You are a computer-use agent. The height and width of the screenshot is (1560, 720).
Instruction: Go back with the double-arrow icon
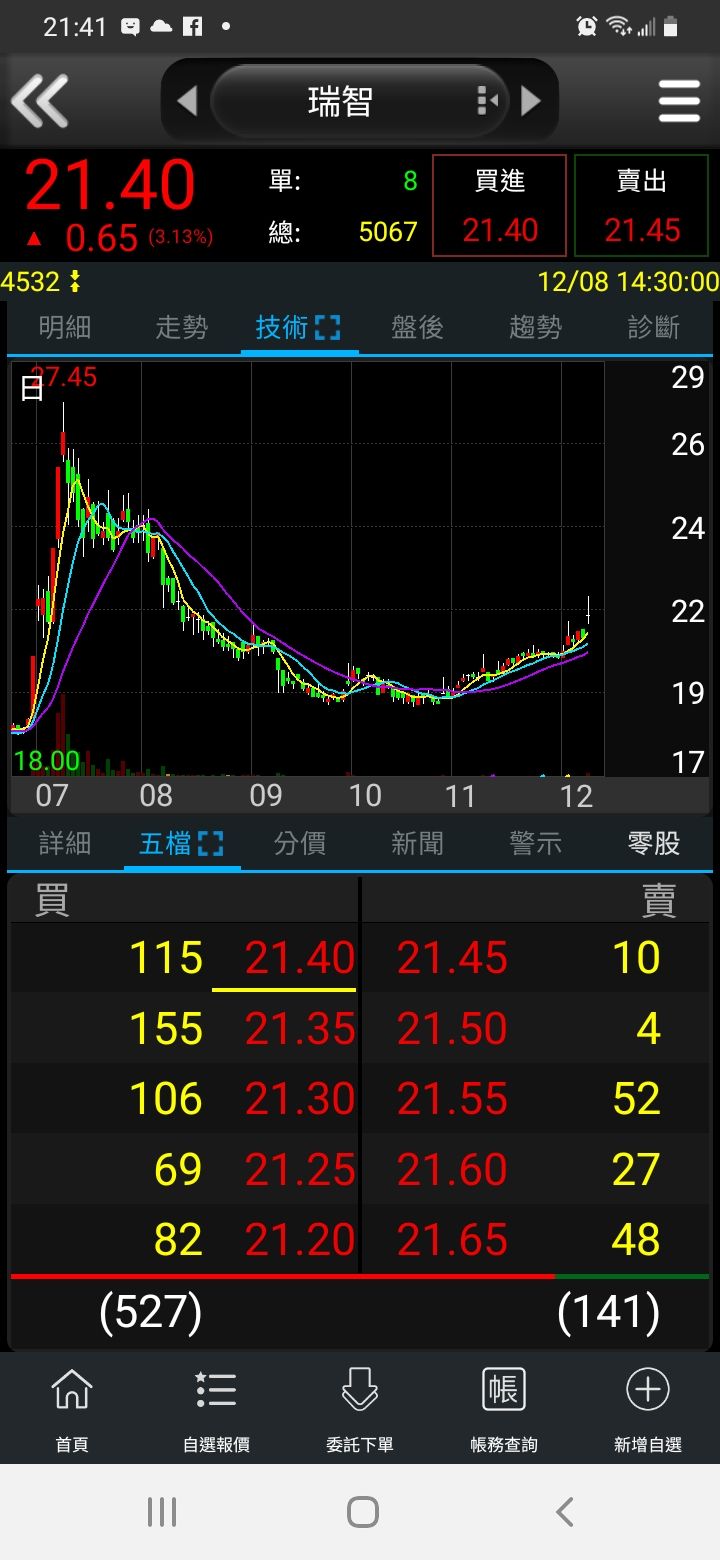pos(40,101)
